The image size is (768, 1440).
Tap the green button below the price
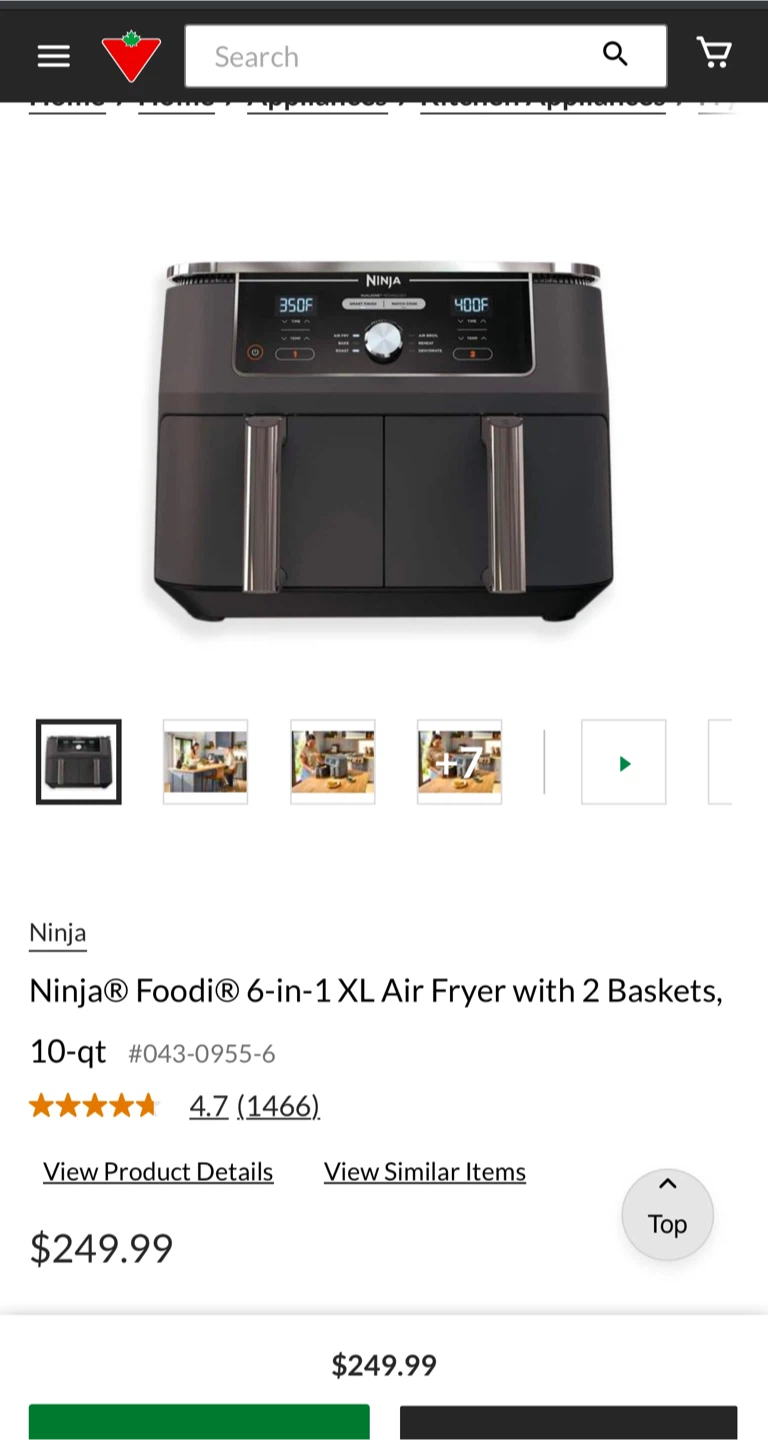199,1422
